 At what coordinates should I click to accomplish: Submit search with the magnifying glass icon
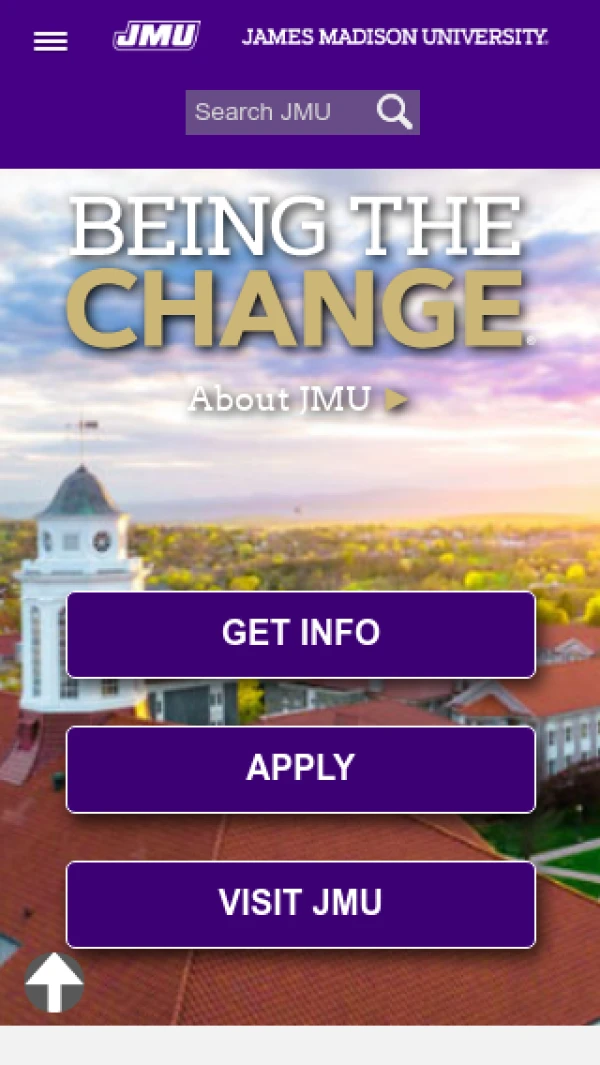click(x=395, y=112)
